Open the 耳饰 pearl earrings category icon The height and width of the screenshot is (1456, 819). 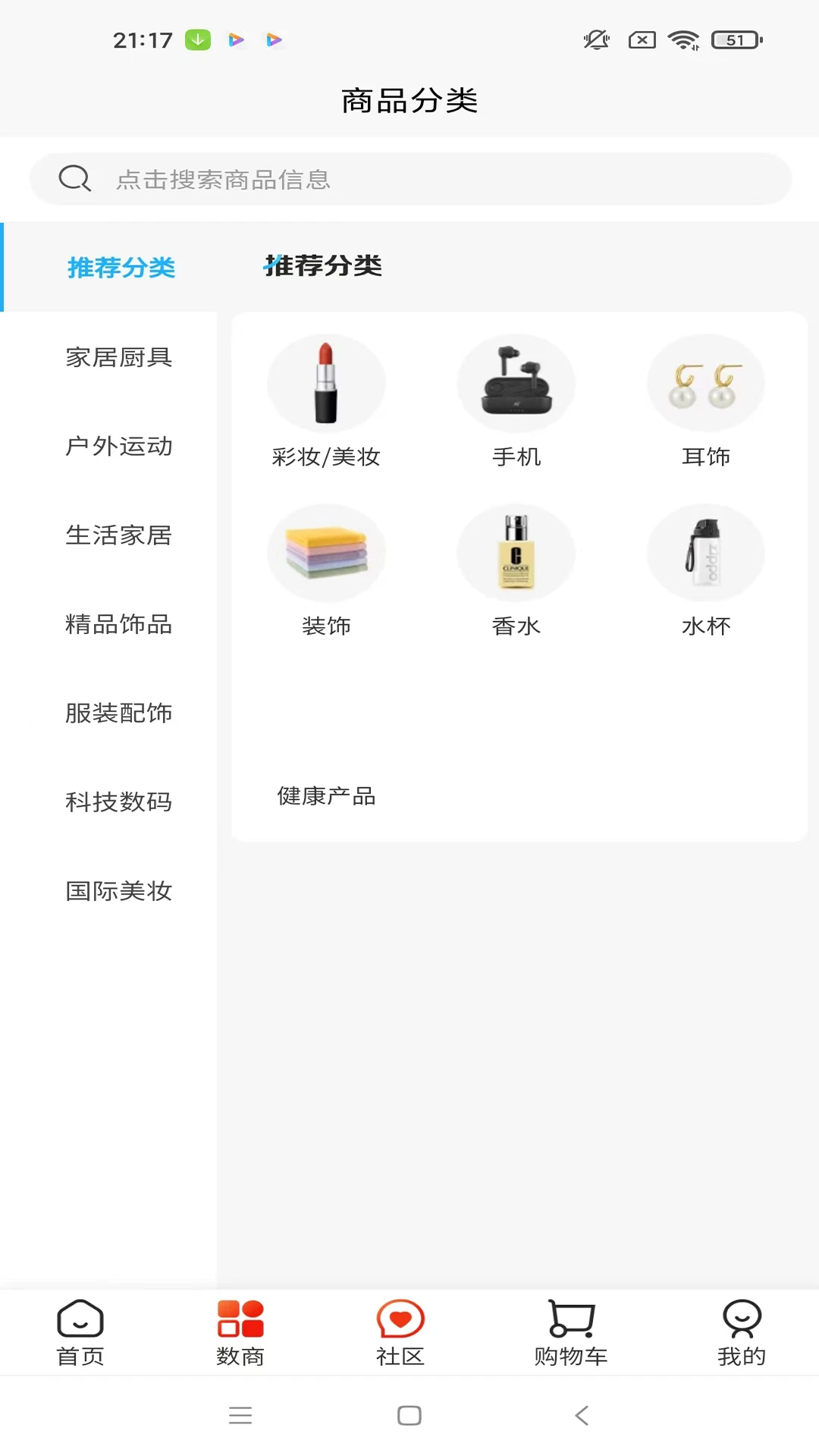pos(706,383)
